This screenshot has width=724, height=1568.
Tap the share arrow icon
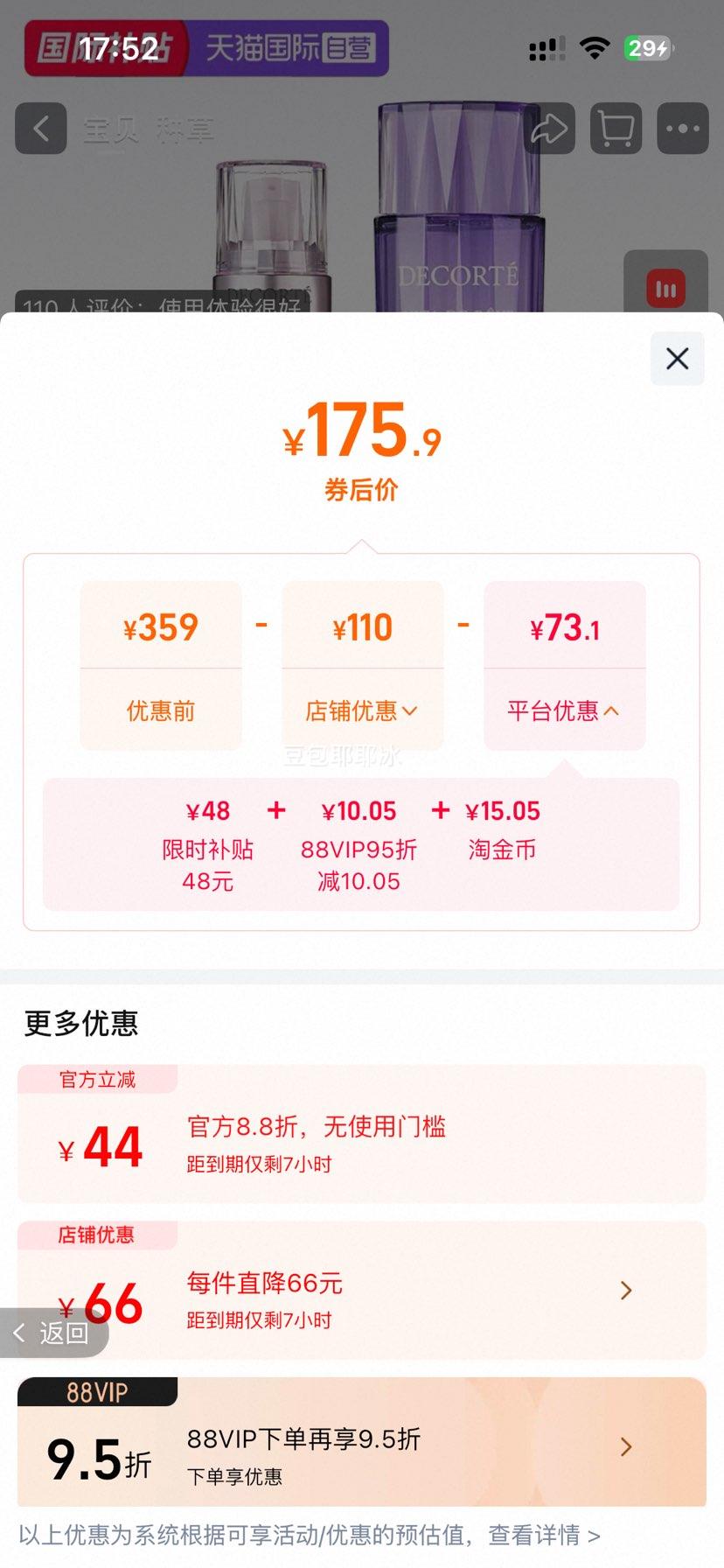pyautogui.click(x=549, y=129)
